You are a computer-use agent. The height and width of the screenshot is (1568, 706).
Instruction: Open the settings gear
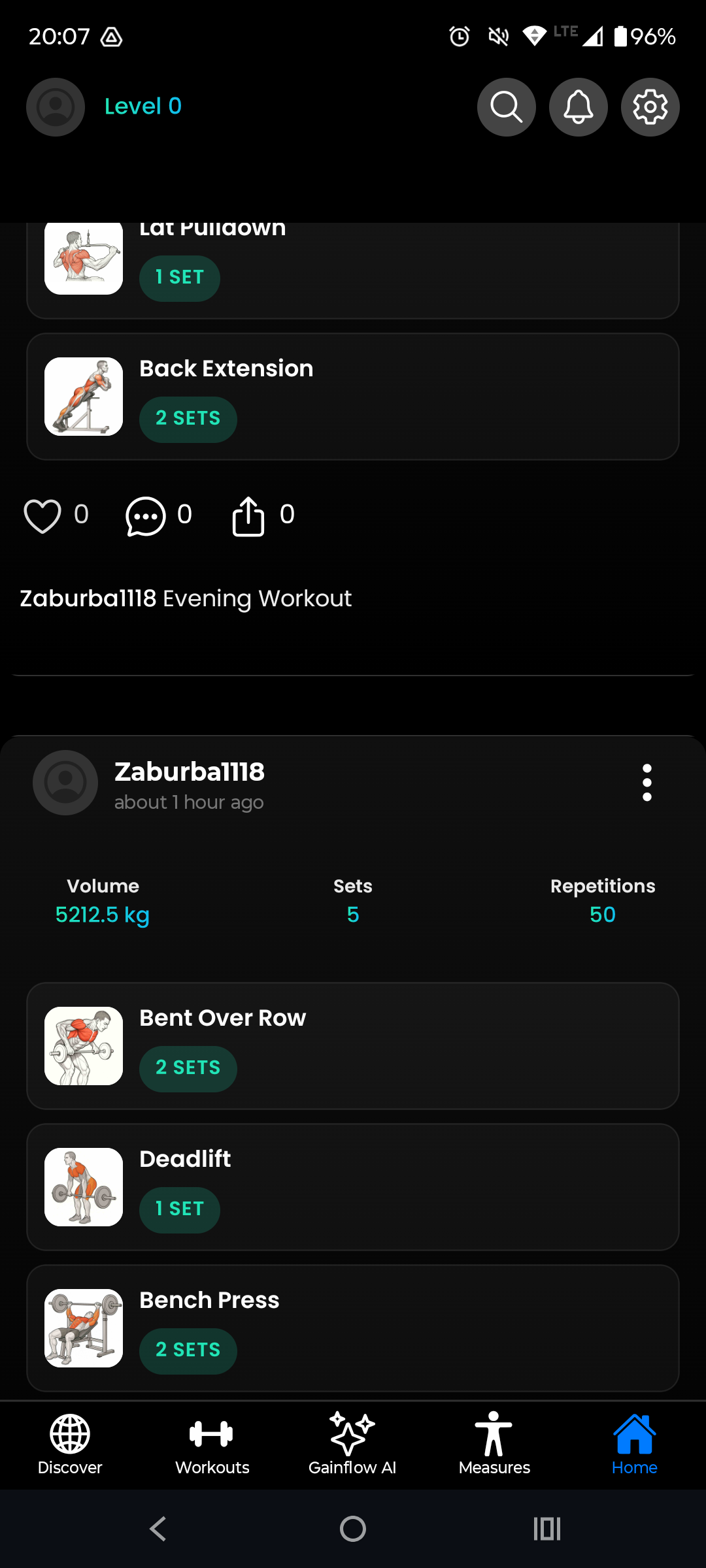click(650, 106)
